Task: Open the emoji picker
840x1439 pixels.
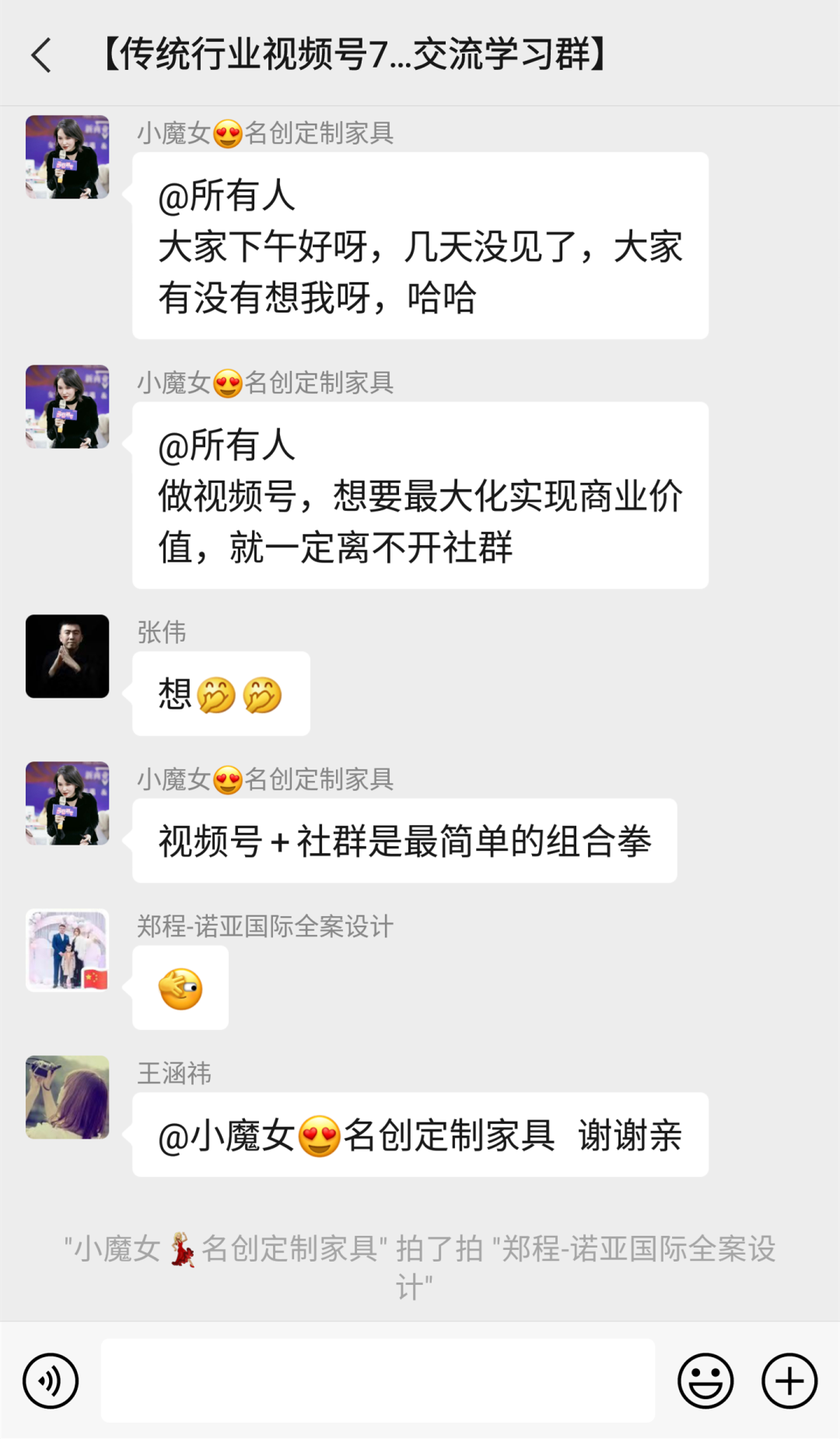Action: [705, 1381]
